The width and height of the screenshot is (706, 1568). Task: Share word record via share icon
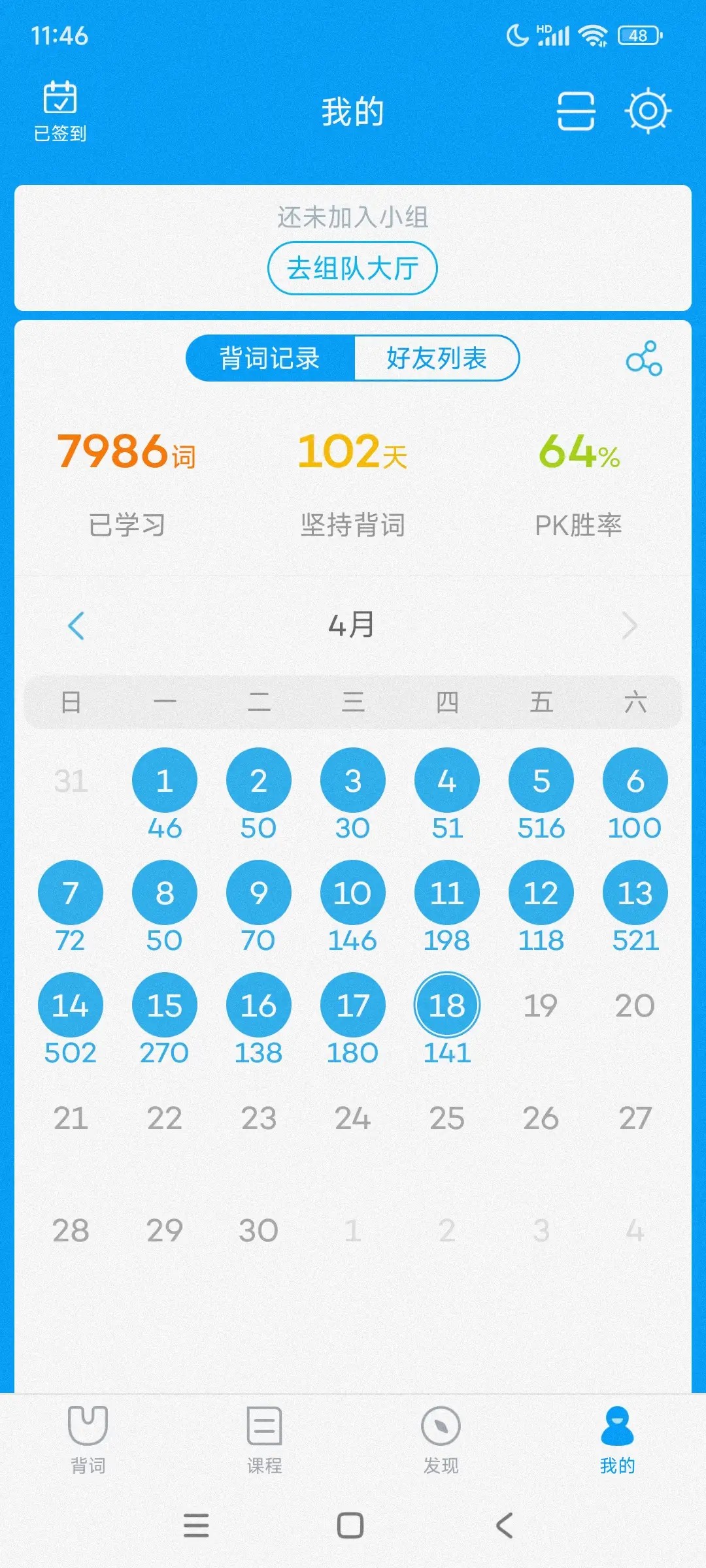pyautogui.click(x=644, y=359)
